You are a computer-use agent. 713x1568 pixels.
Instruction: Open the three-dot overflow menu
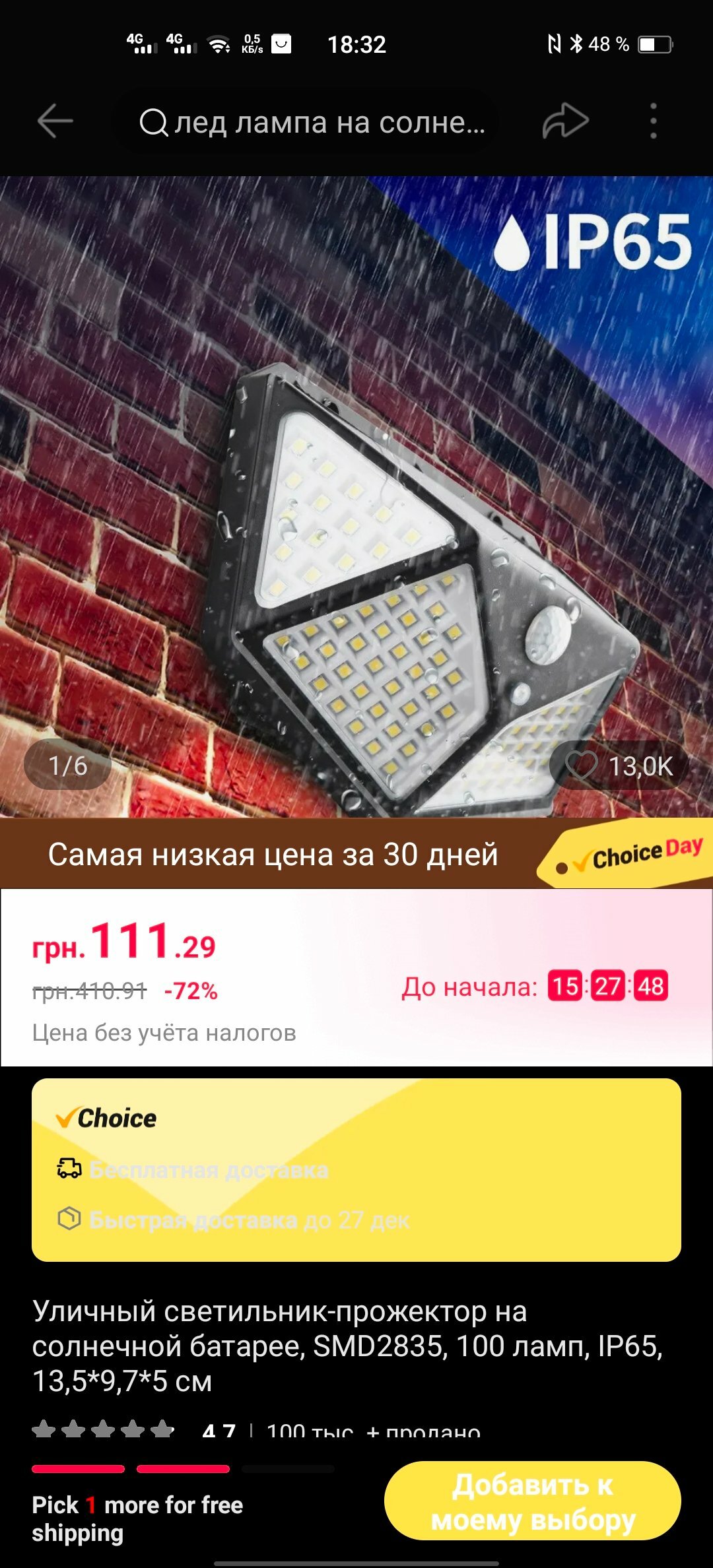tap(653, 121)
